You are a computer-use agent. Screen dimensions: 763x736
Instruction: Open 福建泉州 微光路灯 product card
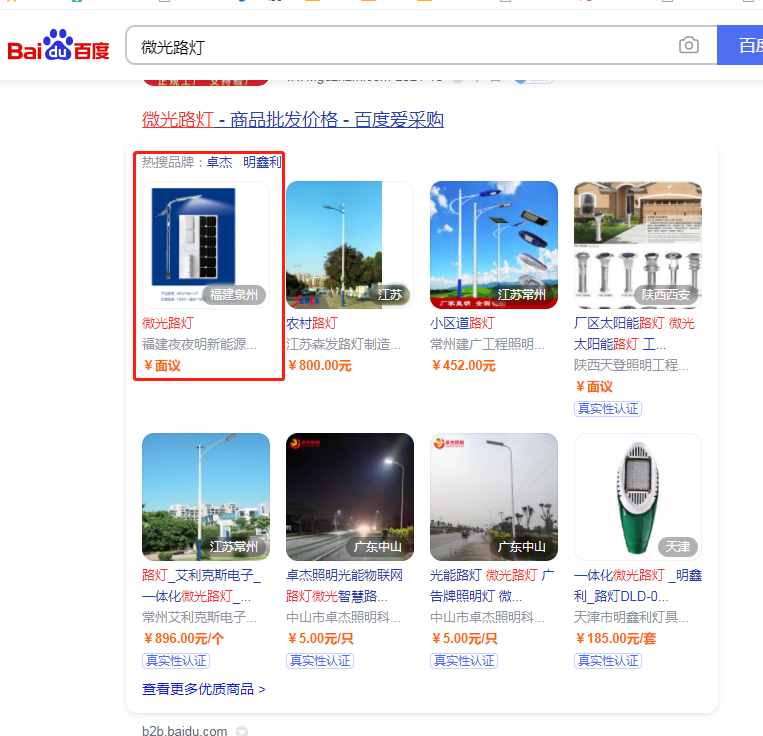206,245
